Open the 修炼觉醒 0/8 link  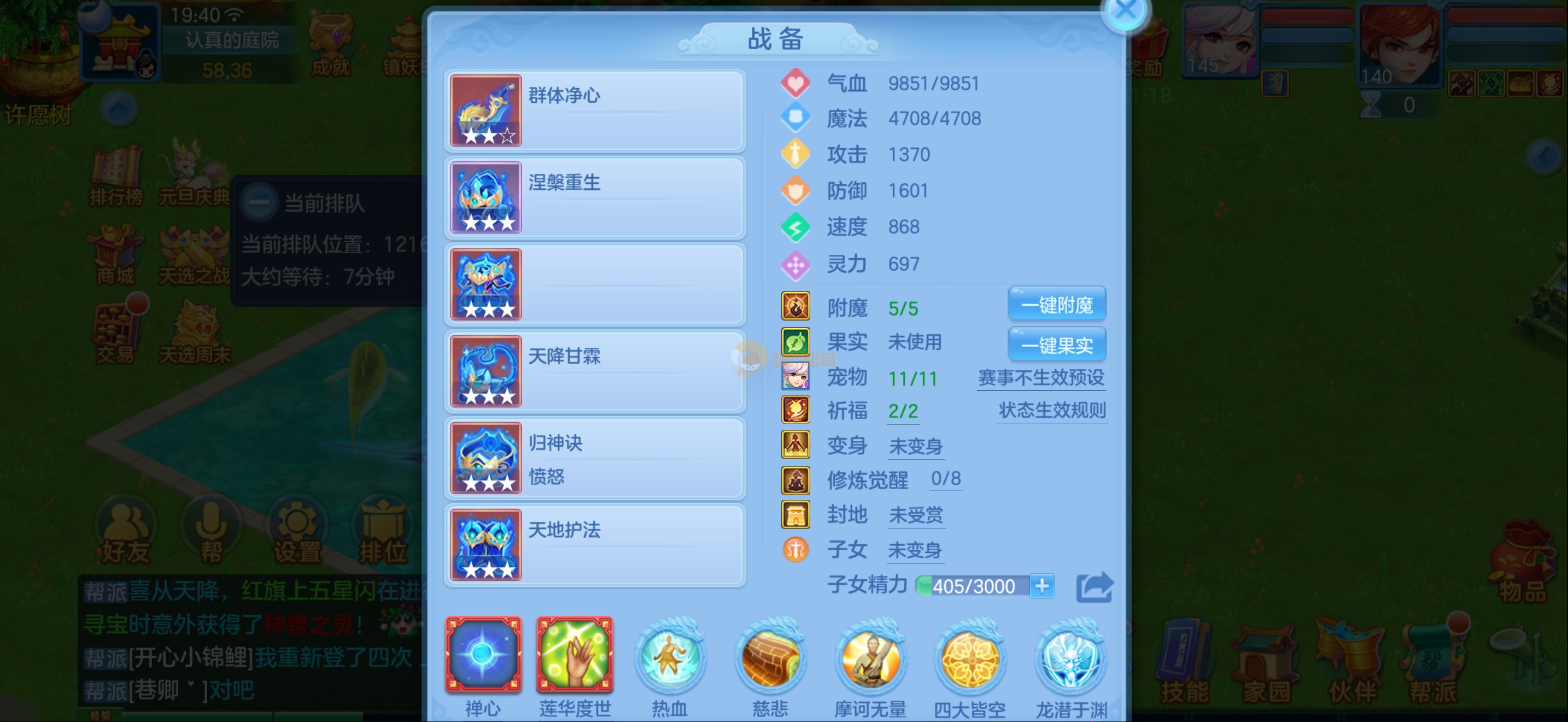pyautogui.click(x=945, y=479)
